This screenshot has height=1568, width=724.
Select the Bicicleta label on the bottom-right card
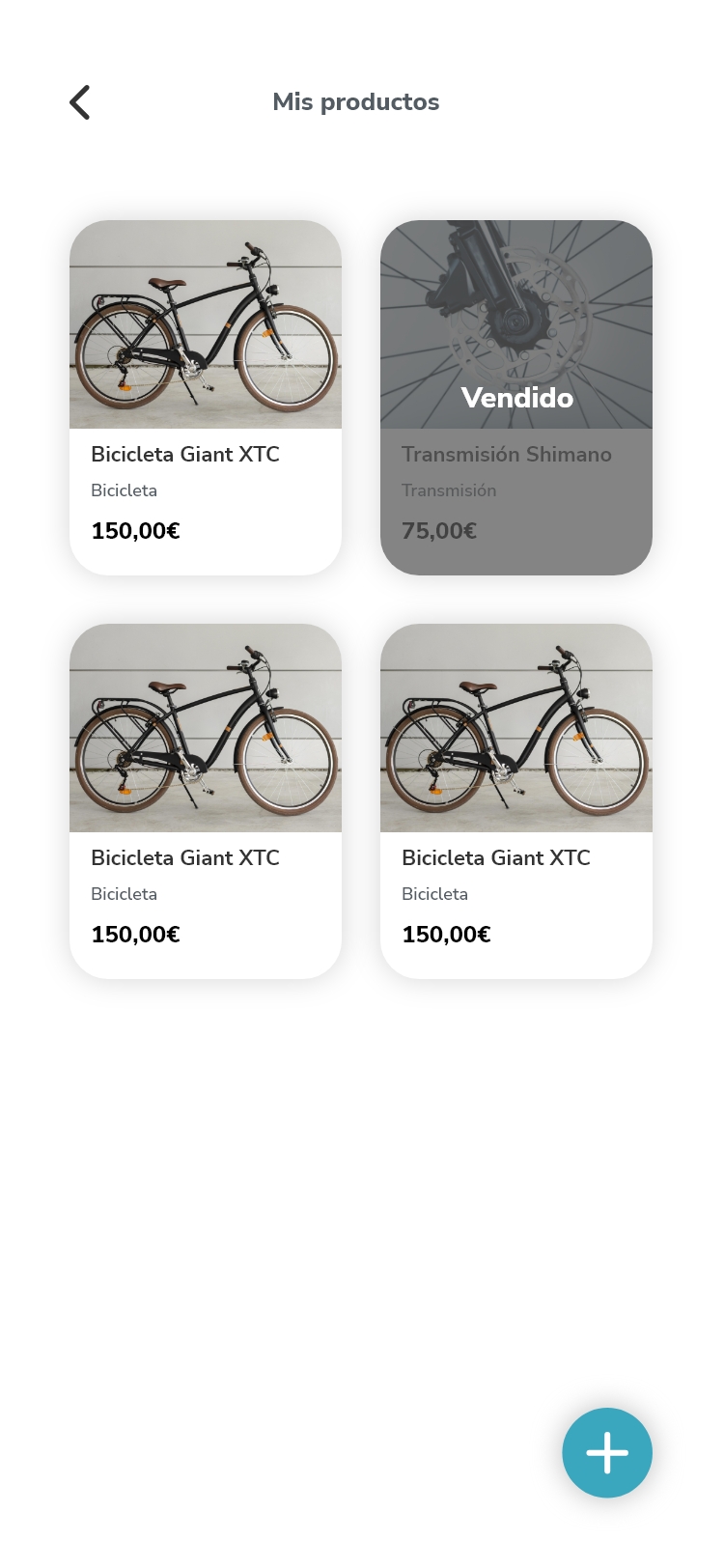click(x=435, y=894)
